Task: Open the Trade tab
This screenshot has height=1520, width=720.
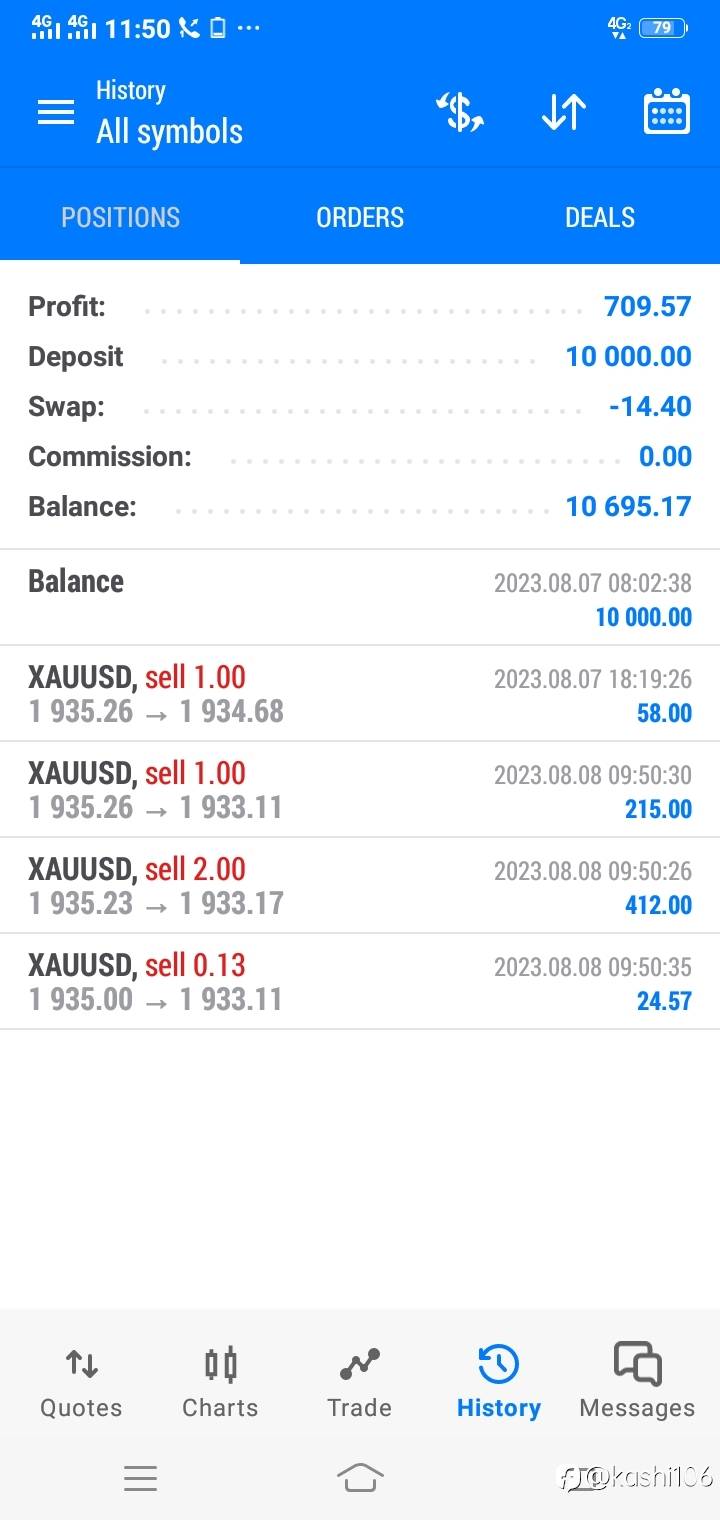Action: click(359, 1382)
